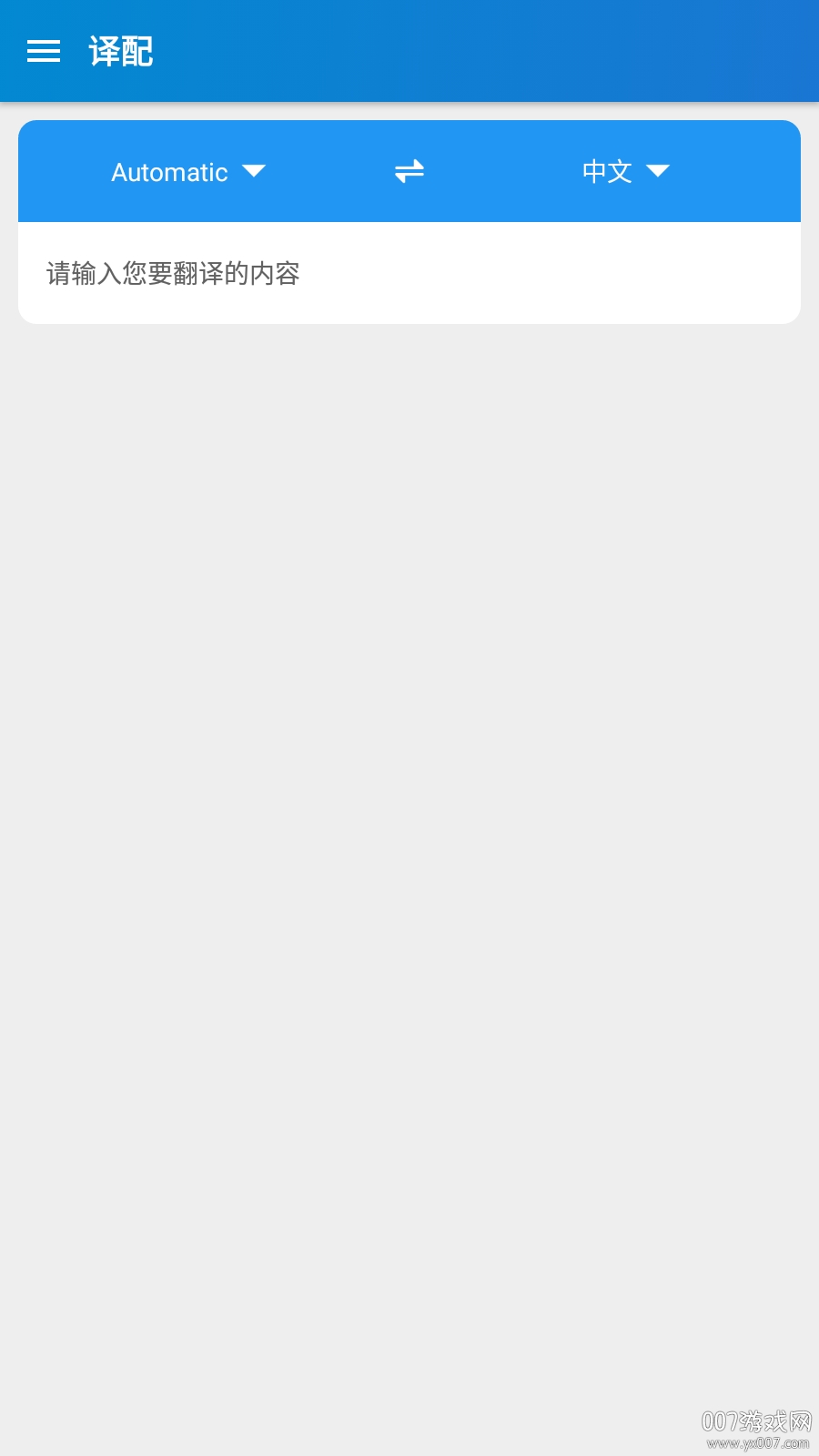
Task: Focus the translation text input field
Action: [x=409, y=273]
